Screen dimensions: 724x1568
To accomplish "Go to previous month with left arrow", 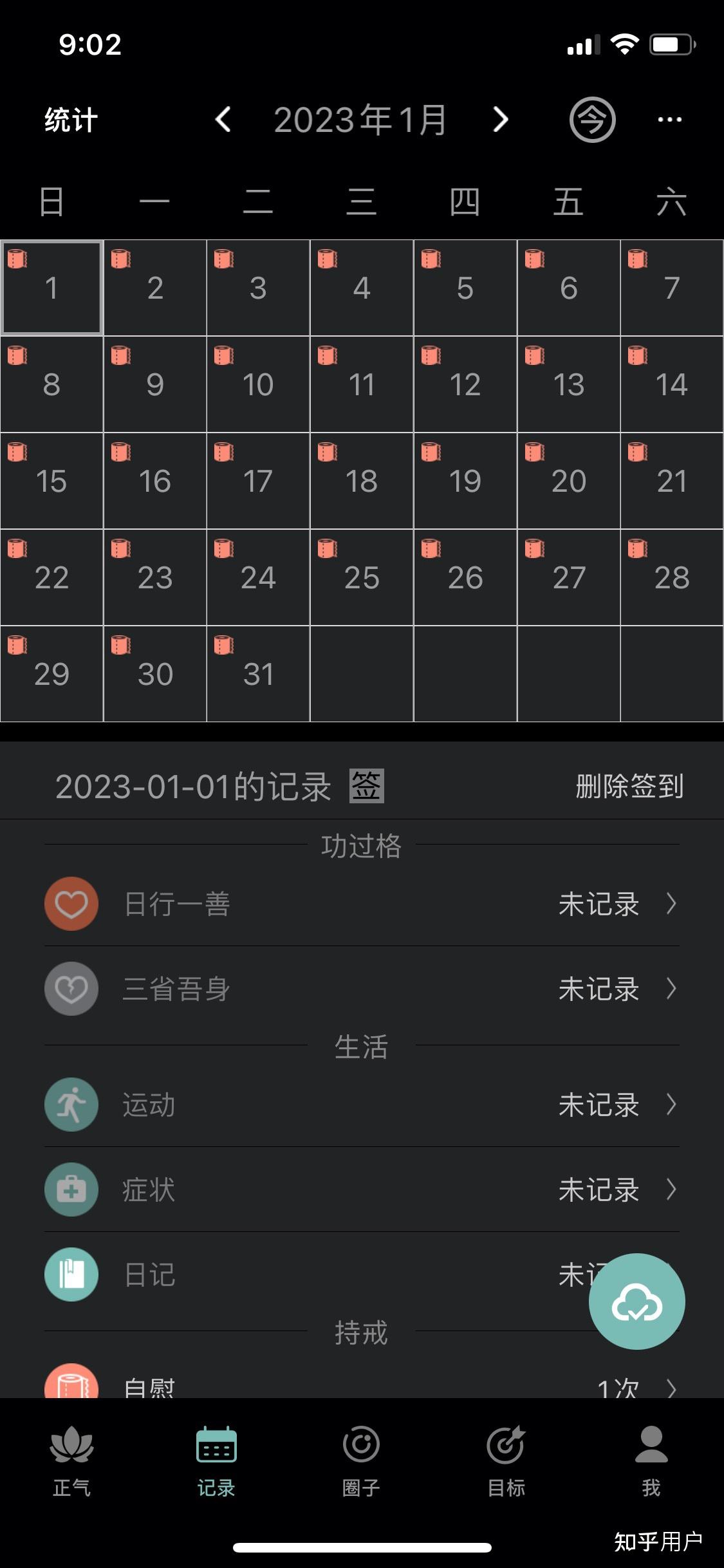I will (225, 118).
